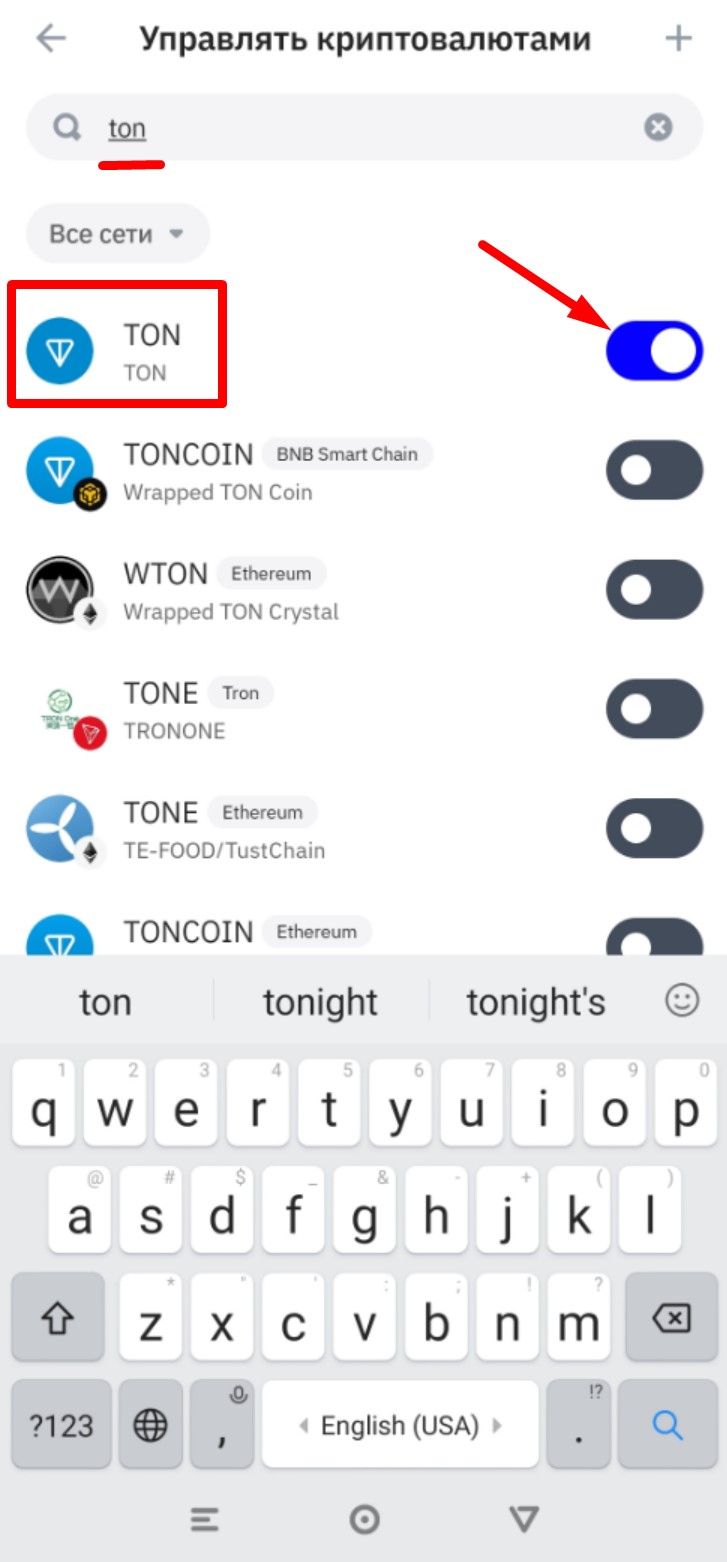Open the 'Все сети' network filter
This screenshot has height=1562, width=727.
(x=117, y=234)
